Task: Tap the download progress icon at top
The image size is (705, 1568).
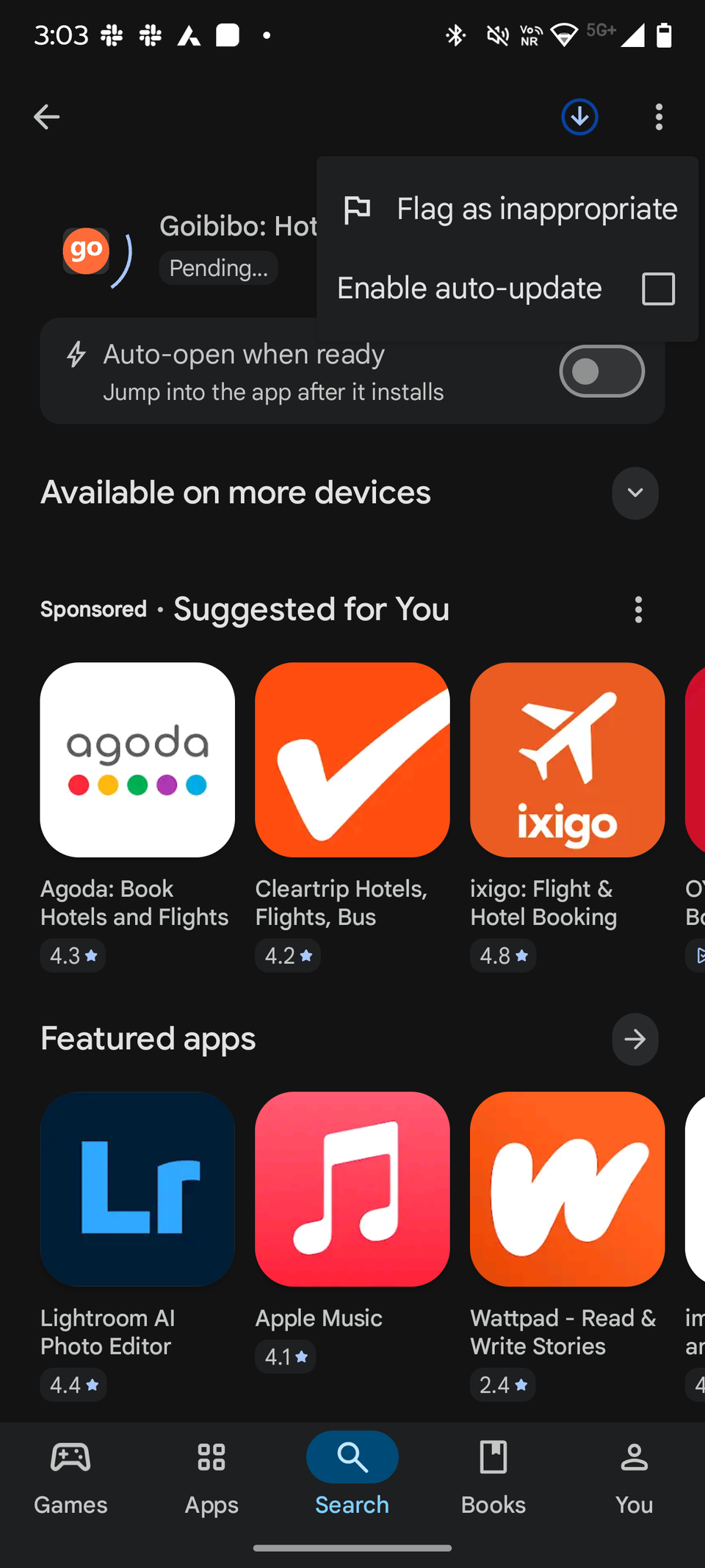Action: 579,117
